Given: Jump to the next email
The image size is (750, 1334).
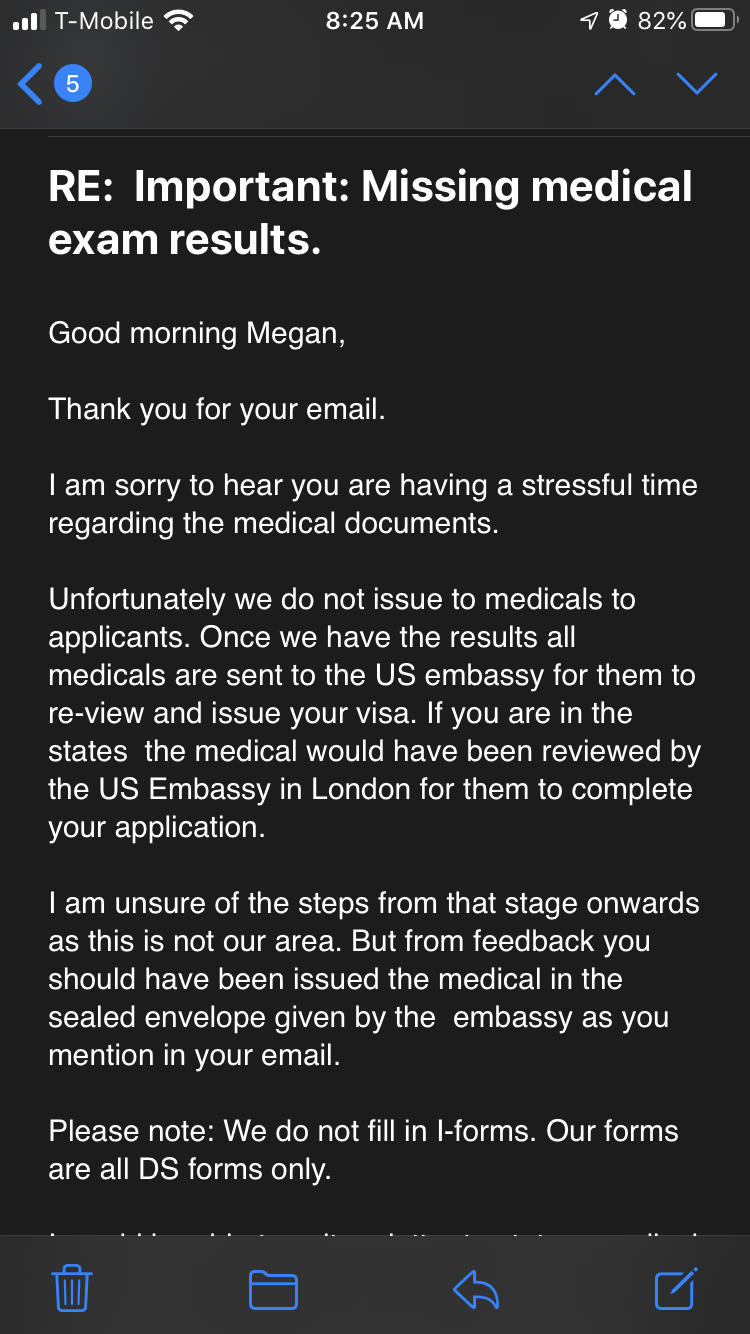Looking at the screenshot, I should click(697, 84).
